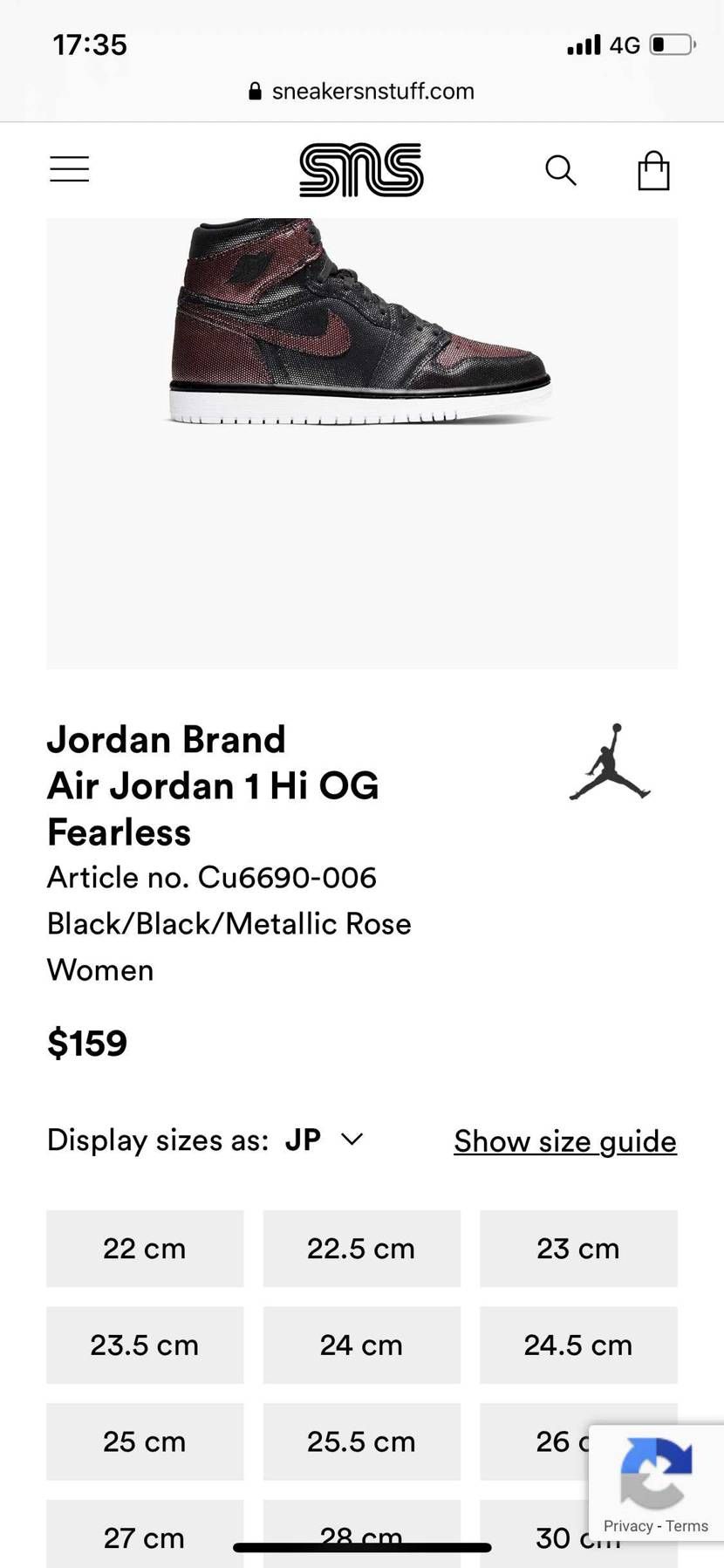
Task: Select size 27 cm
Action: [145, 1534]
